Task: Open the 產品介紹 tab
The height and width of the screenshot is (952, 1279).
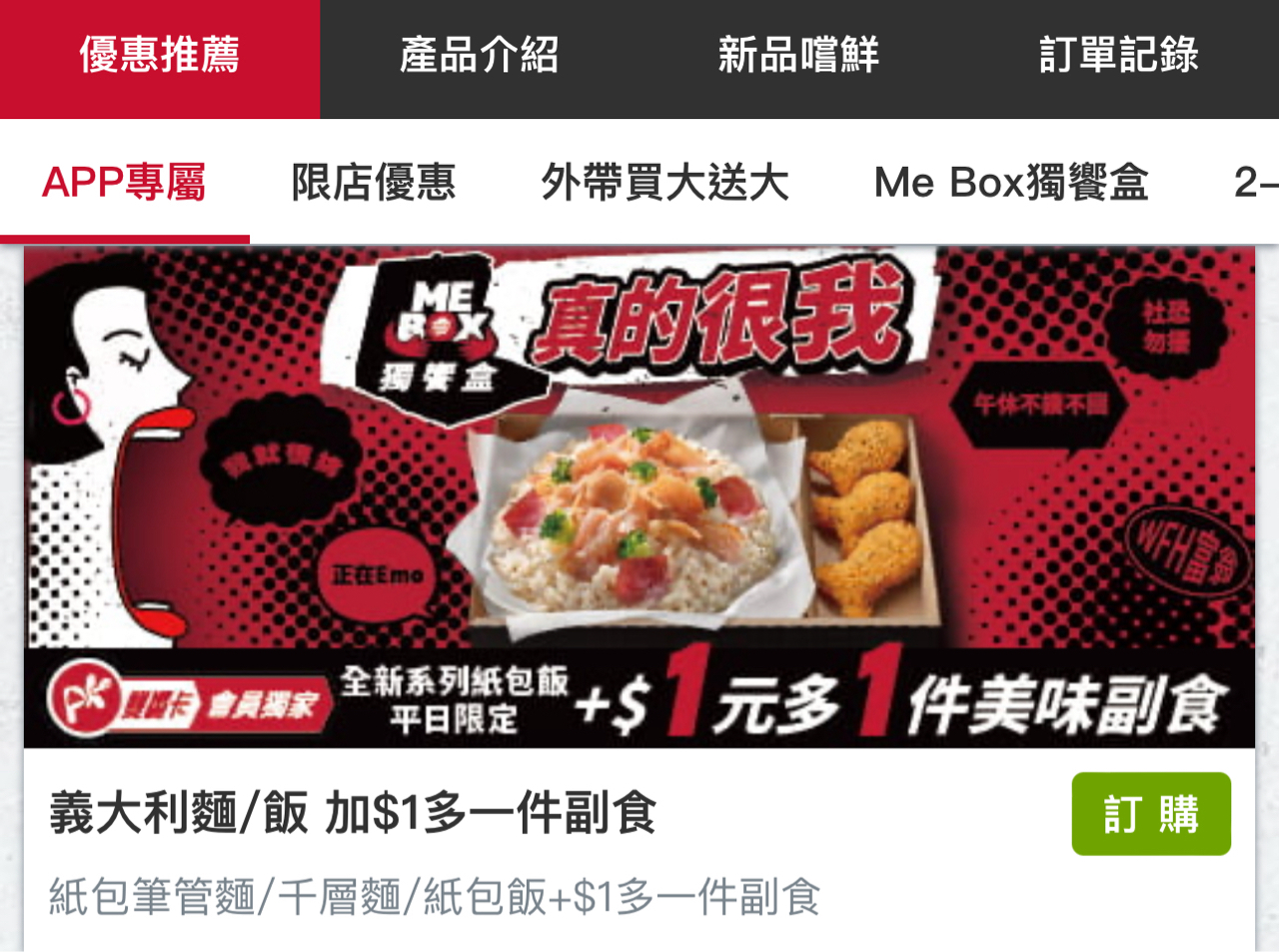Action: coord(479,56)
